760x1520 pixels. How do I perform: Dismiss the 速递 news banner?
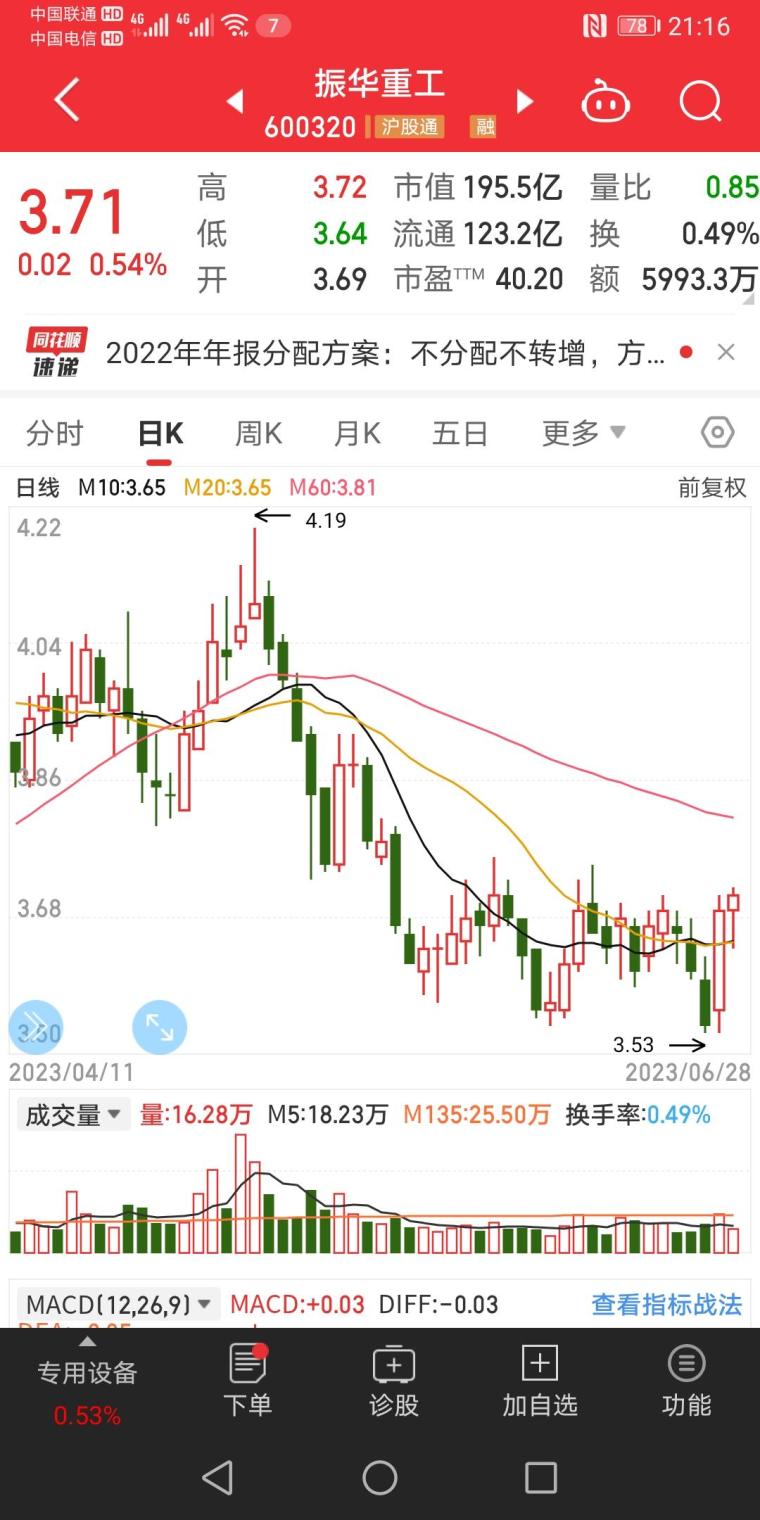[727, 352]
